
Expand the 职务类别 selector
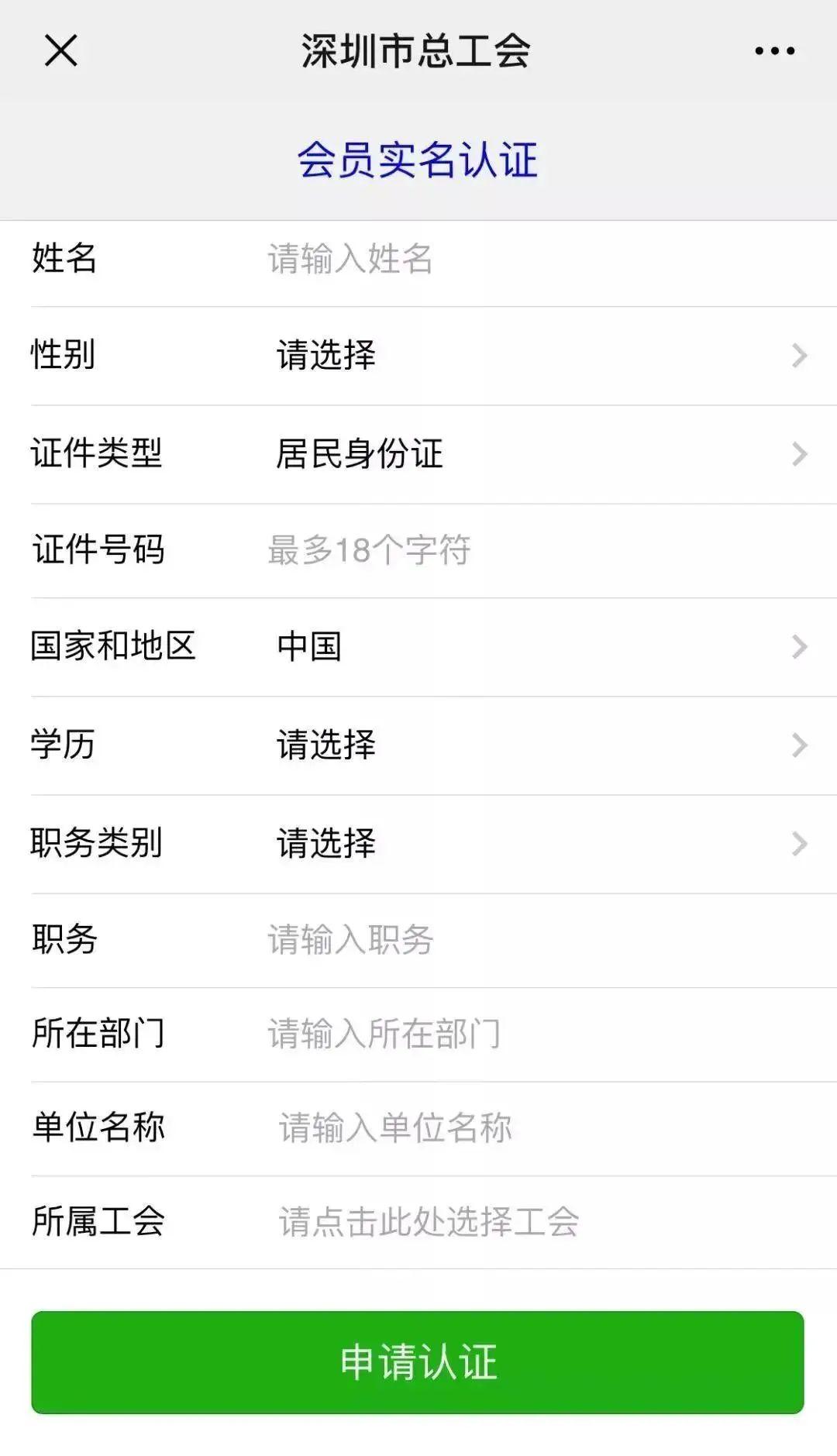coord(535,843)
